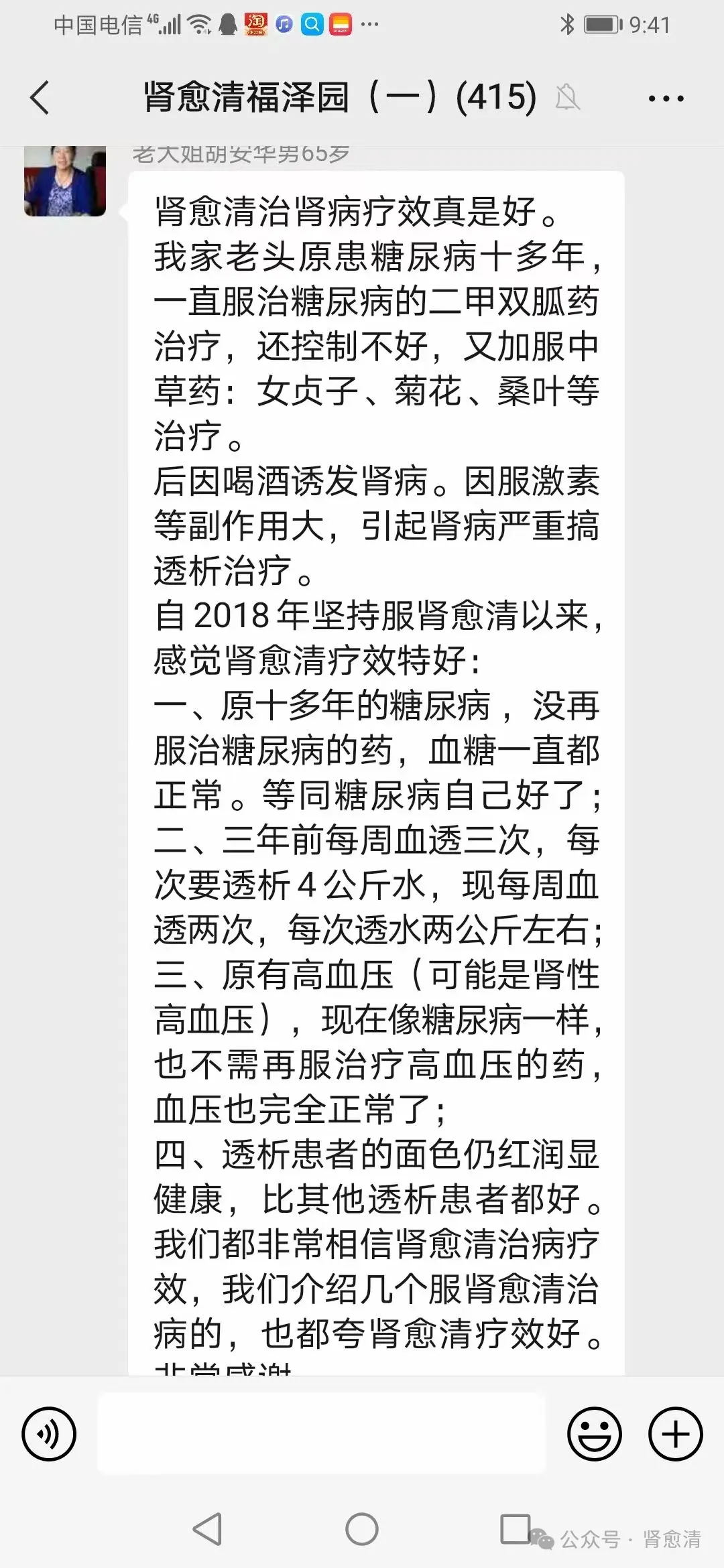Open the group chat options menu
This screenshot has width=724, height=1568.
(666, 99)
